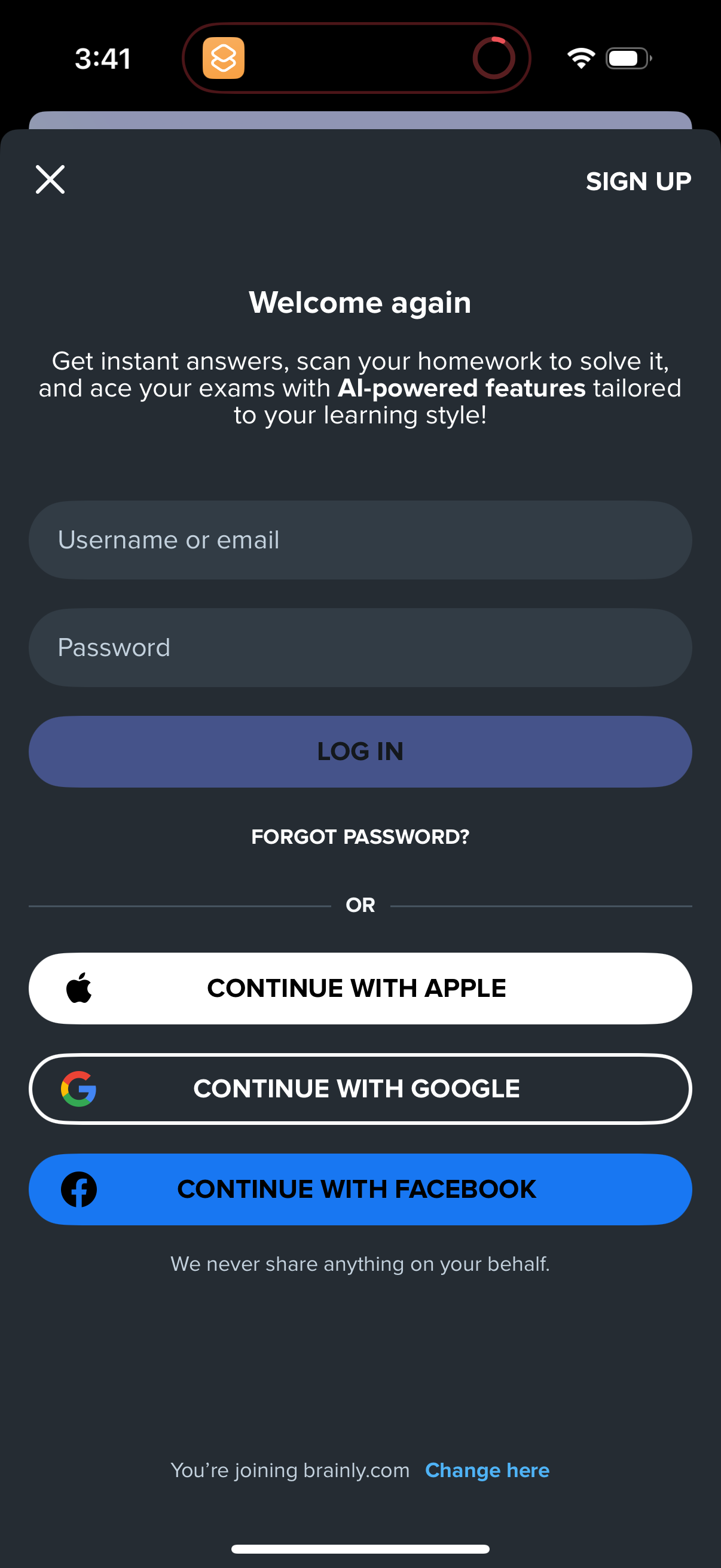Screen dimensions: 721x1568
Task: Tap the 'Change here' link
Action: 487,1469
